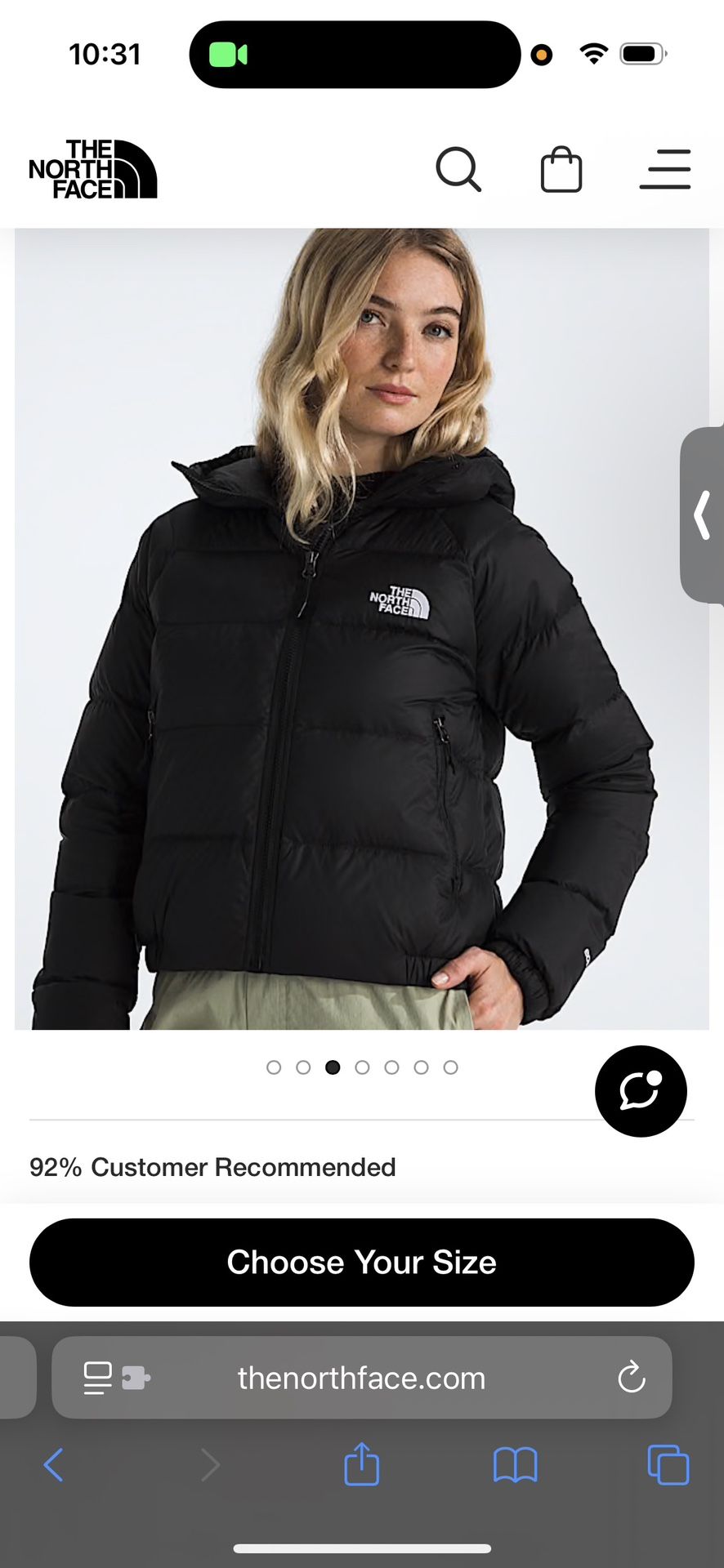Open the hamburger menu
The width and height of the screenshot is (724, 1568).
[664, 170]
